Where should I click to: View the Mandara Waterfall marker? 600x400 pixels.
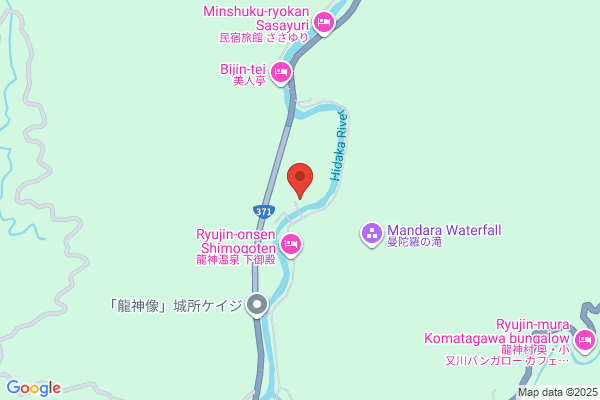click(x=372, y=234)
